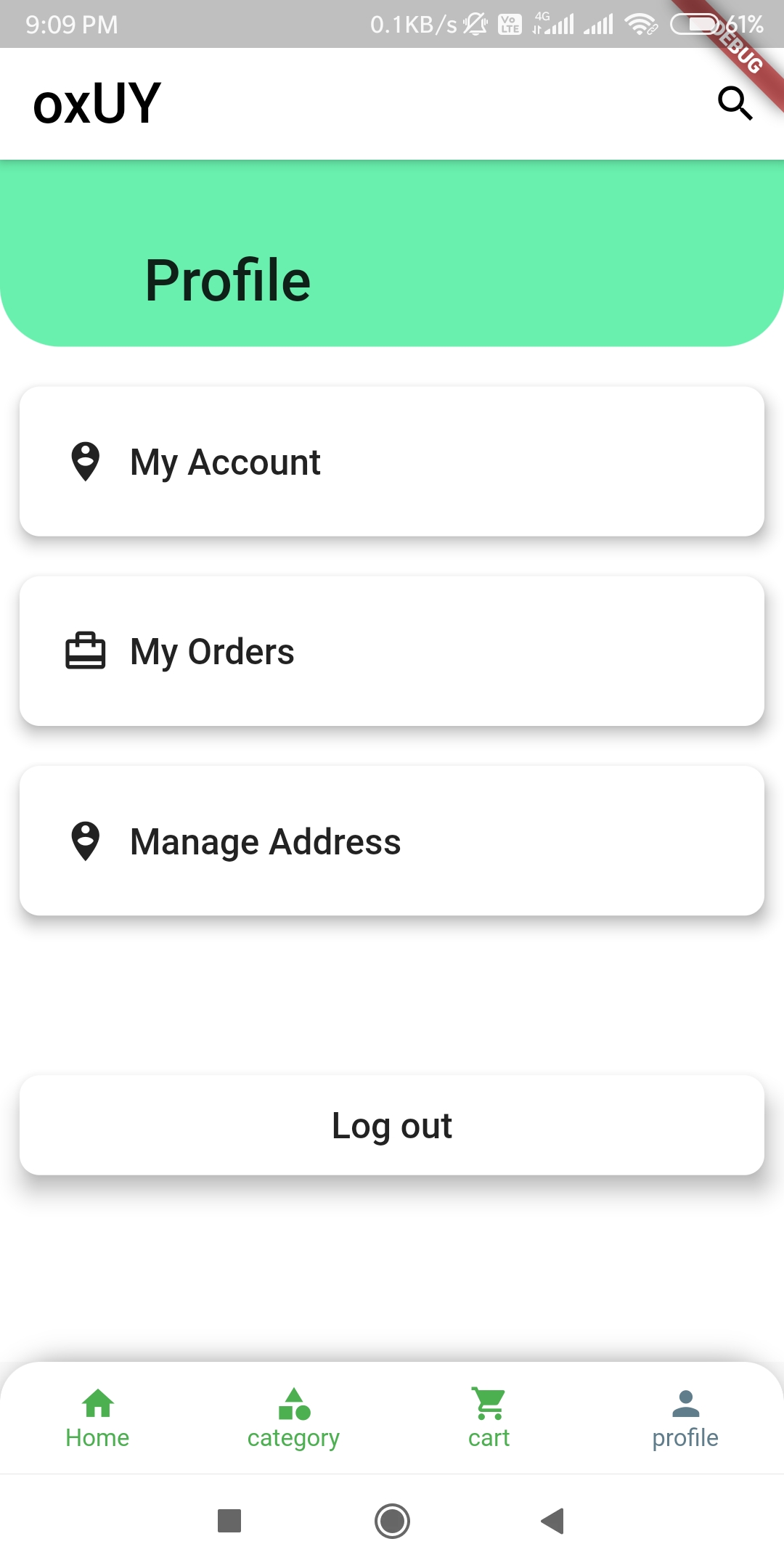784x1568 pixels.
Task: Click the pin icon beside Manage Address
Action: [86, 841]
